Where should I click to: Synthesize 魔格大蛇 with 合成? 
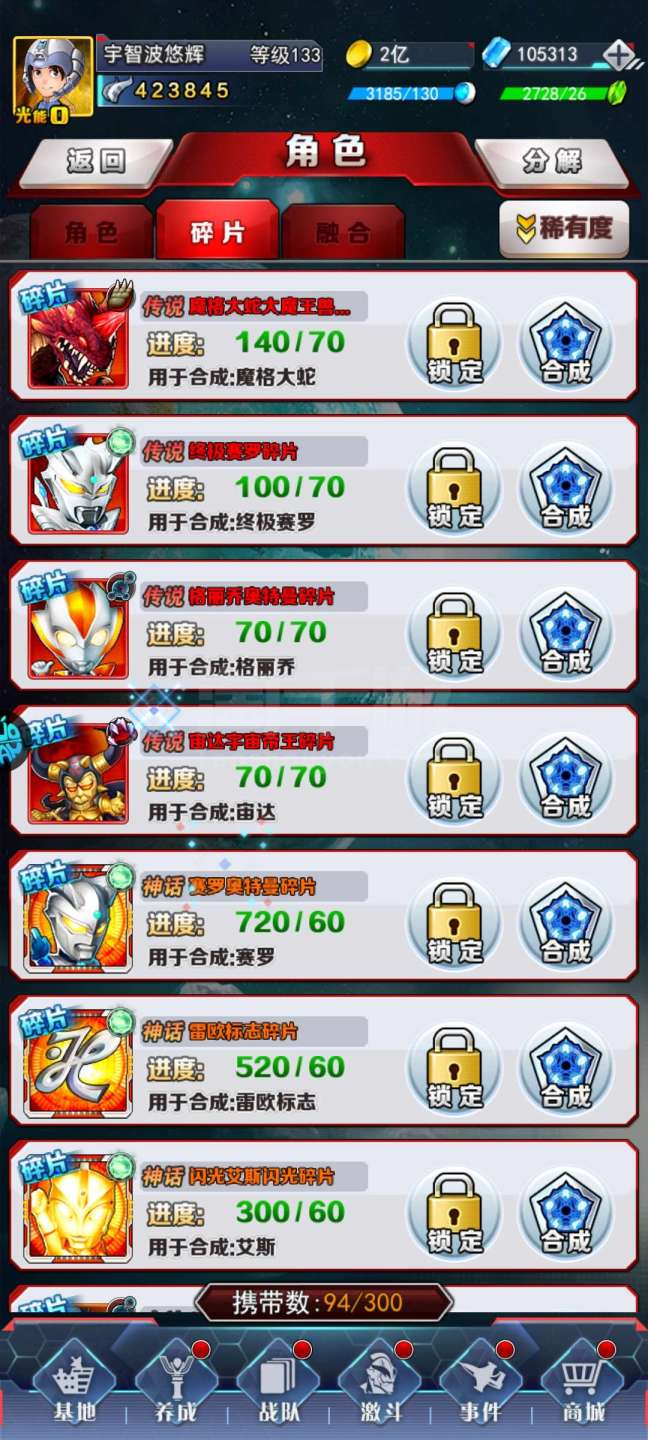[x=566, y=344]
